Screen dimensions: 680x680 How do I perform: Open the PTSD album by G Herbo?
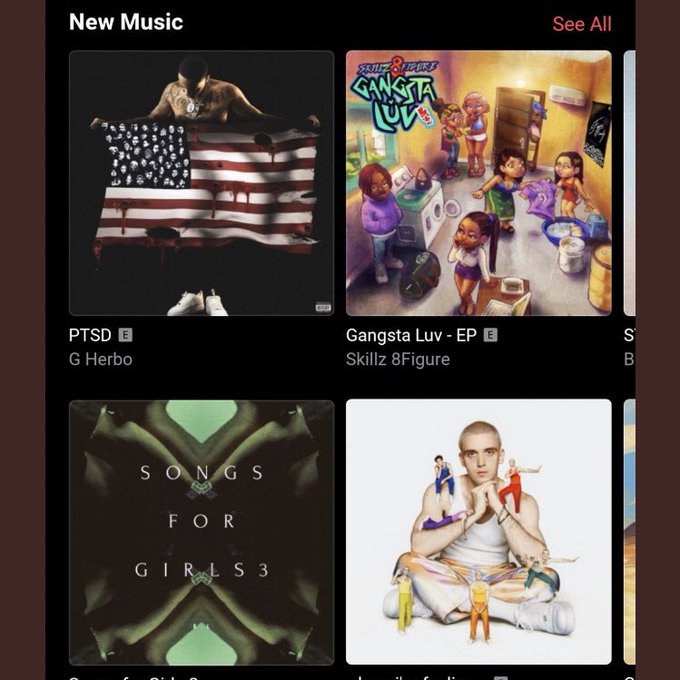(x=201, y=183)
